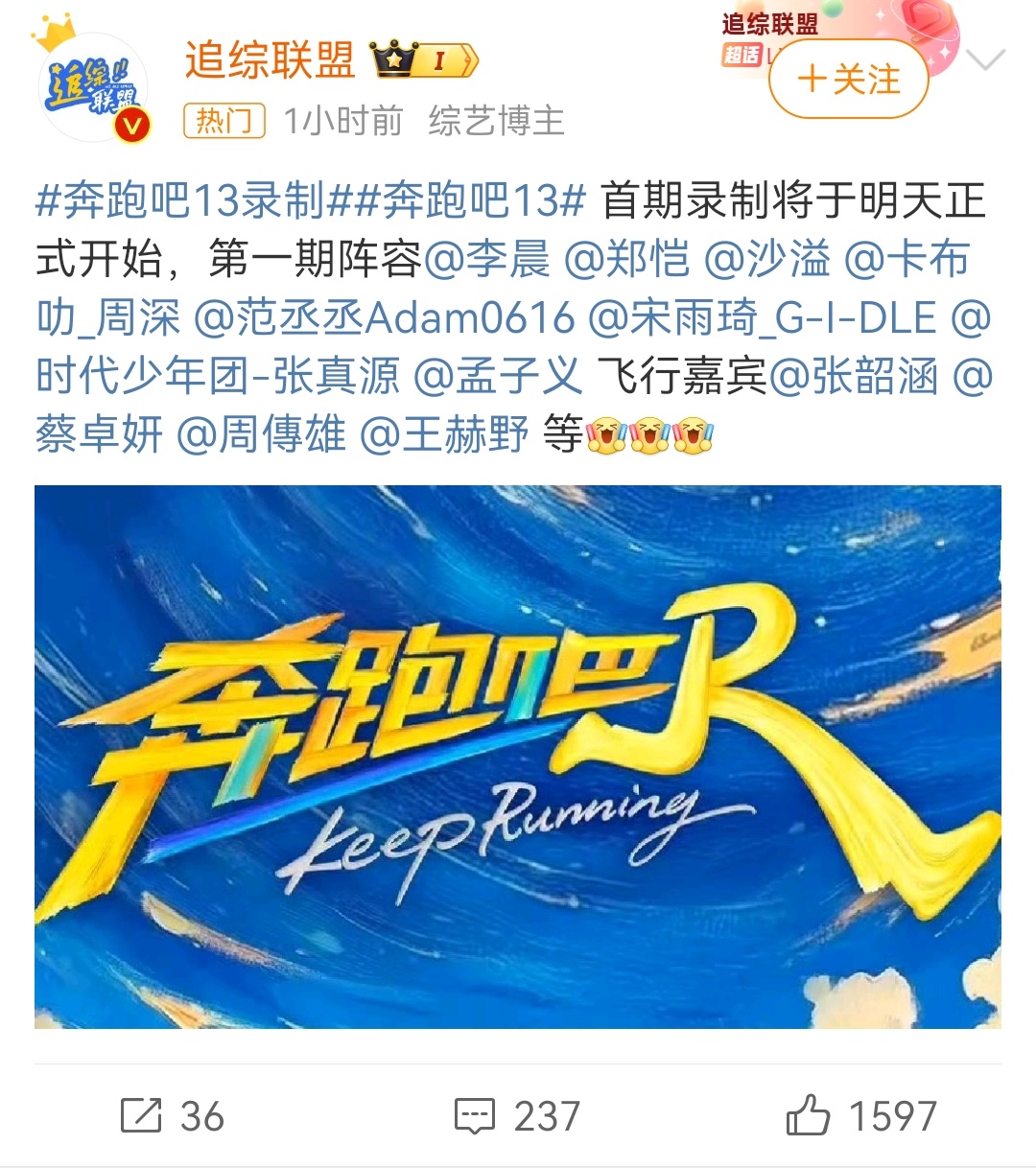This screenshot has height=1168, width=1036.
Task: Open the 追综联盟 account name
Action: coord(271,61)
